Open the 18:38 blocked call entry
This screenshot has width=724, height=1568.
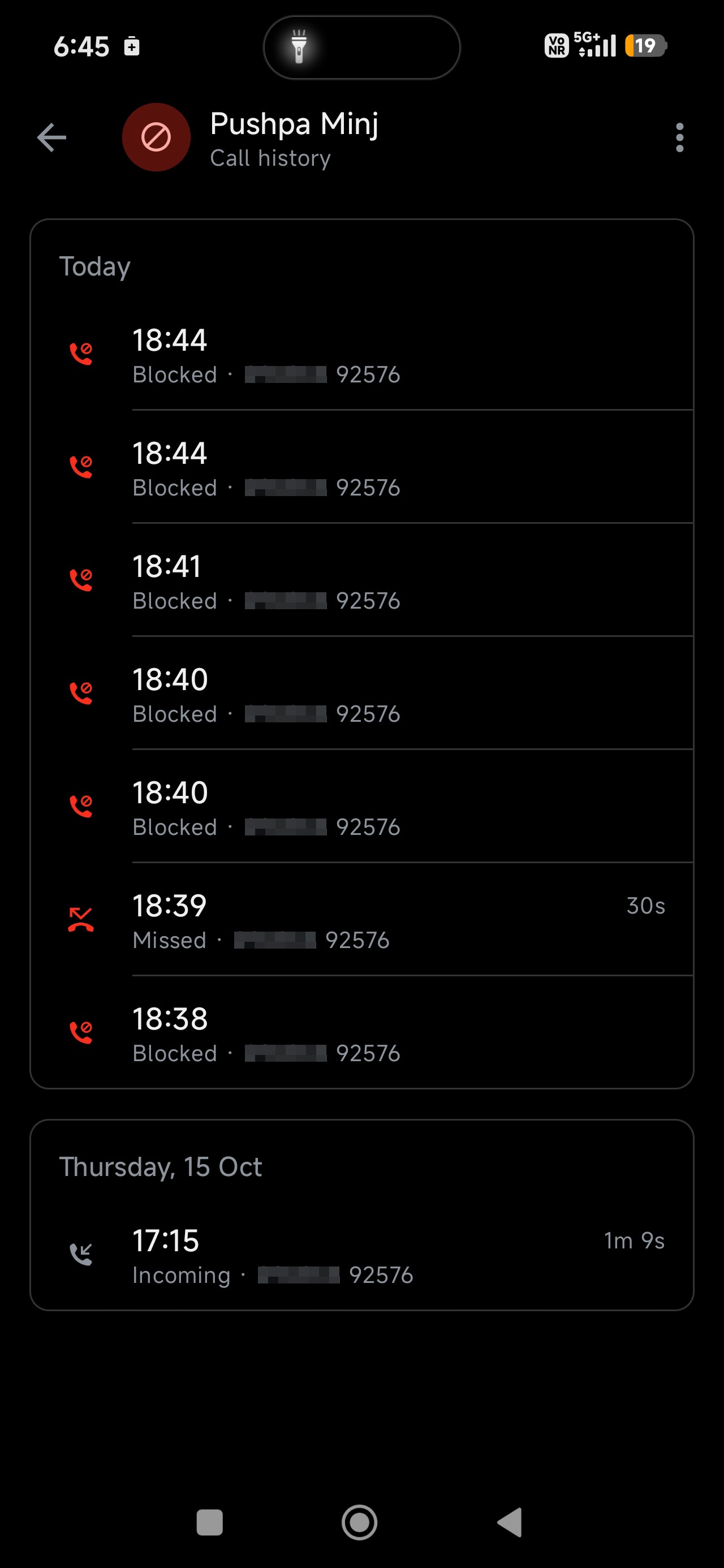pyautogui.click(x=361, y=1032)
